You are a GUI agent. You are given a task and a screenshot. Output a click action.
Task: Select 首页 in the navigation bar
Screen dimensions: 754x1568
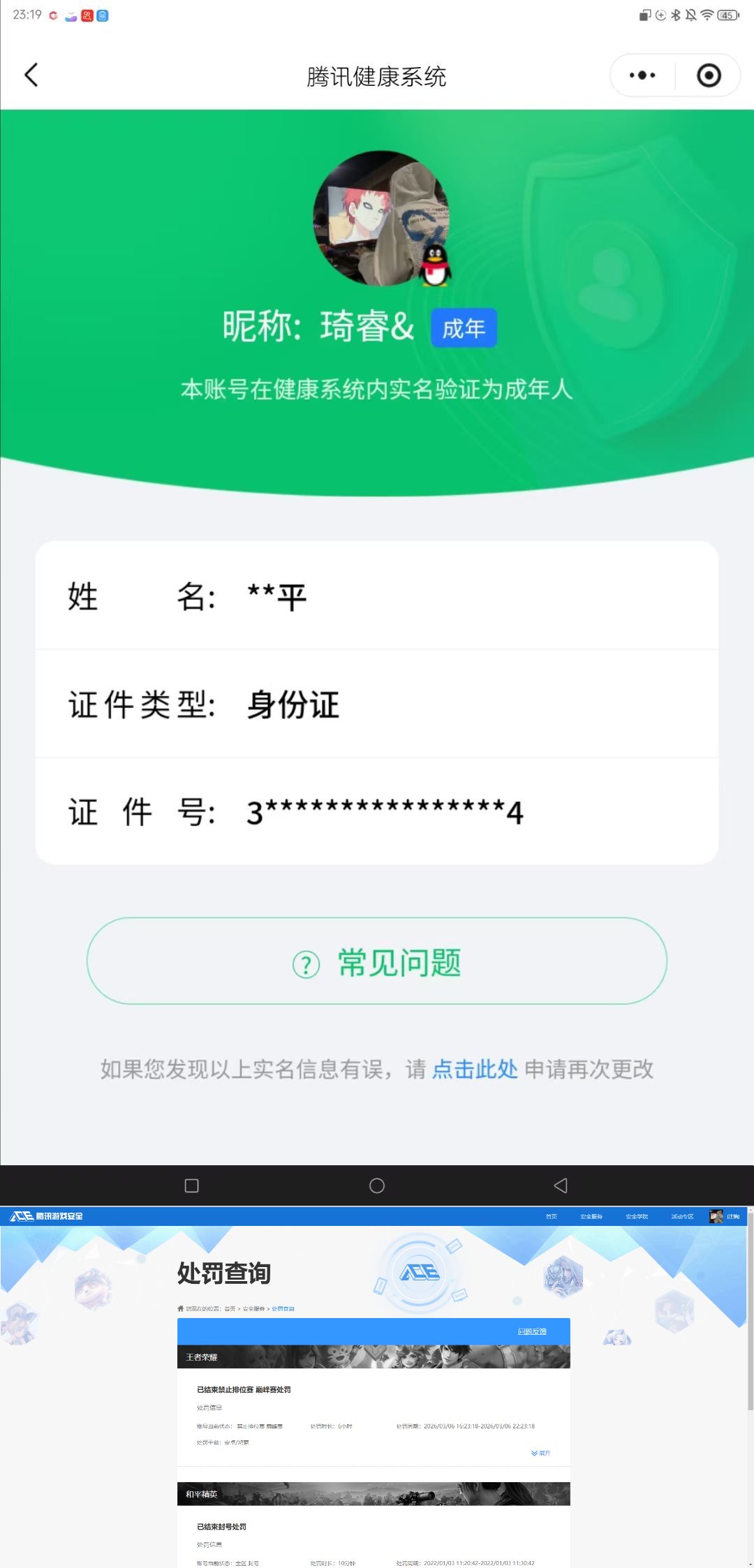(x=552, y=1216)
